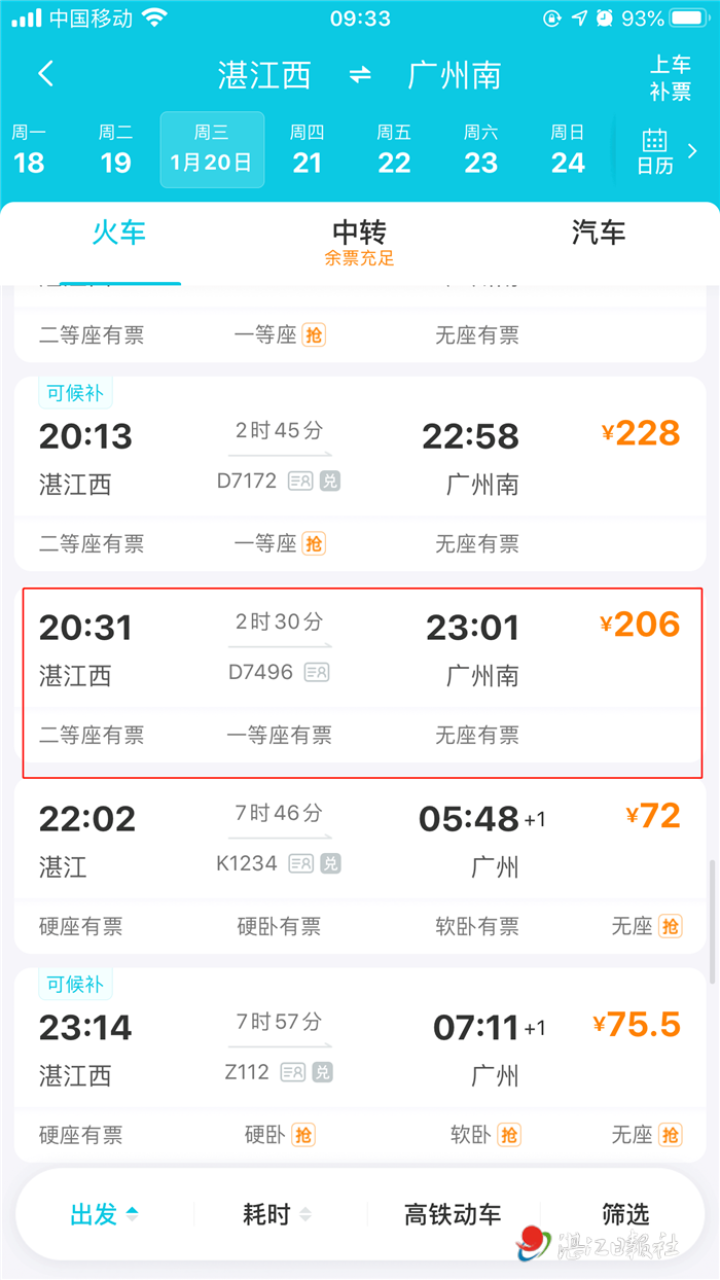The height and width of the screenshot is (1280, 720).
Task: Select Tuesday the 19th
Action: point(116,150)
